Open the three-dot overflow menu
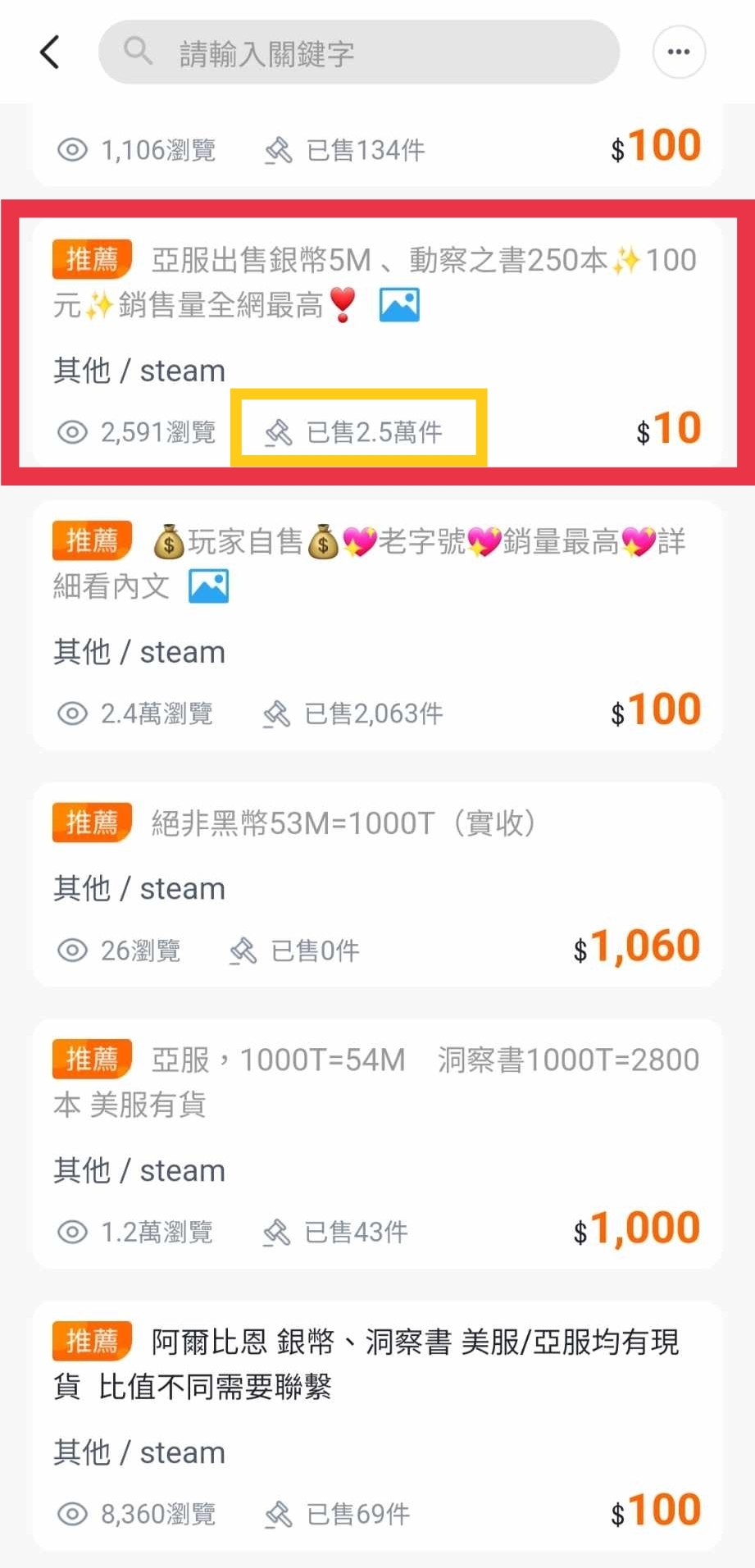This screenshot has width=755, height=1568. pyautogui.click(x=678, y=52)
